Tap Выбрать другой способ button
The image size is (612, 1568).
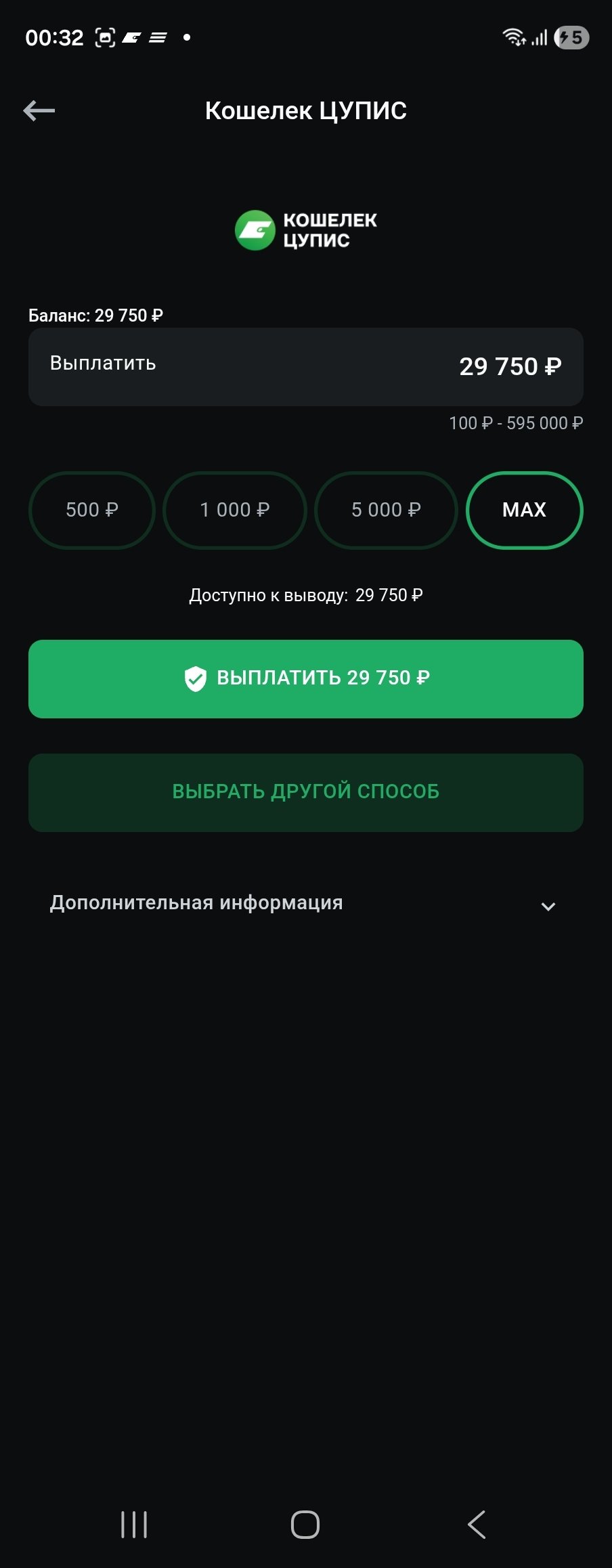click(x=305, y=792)
